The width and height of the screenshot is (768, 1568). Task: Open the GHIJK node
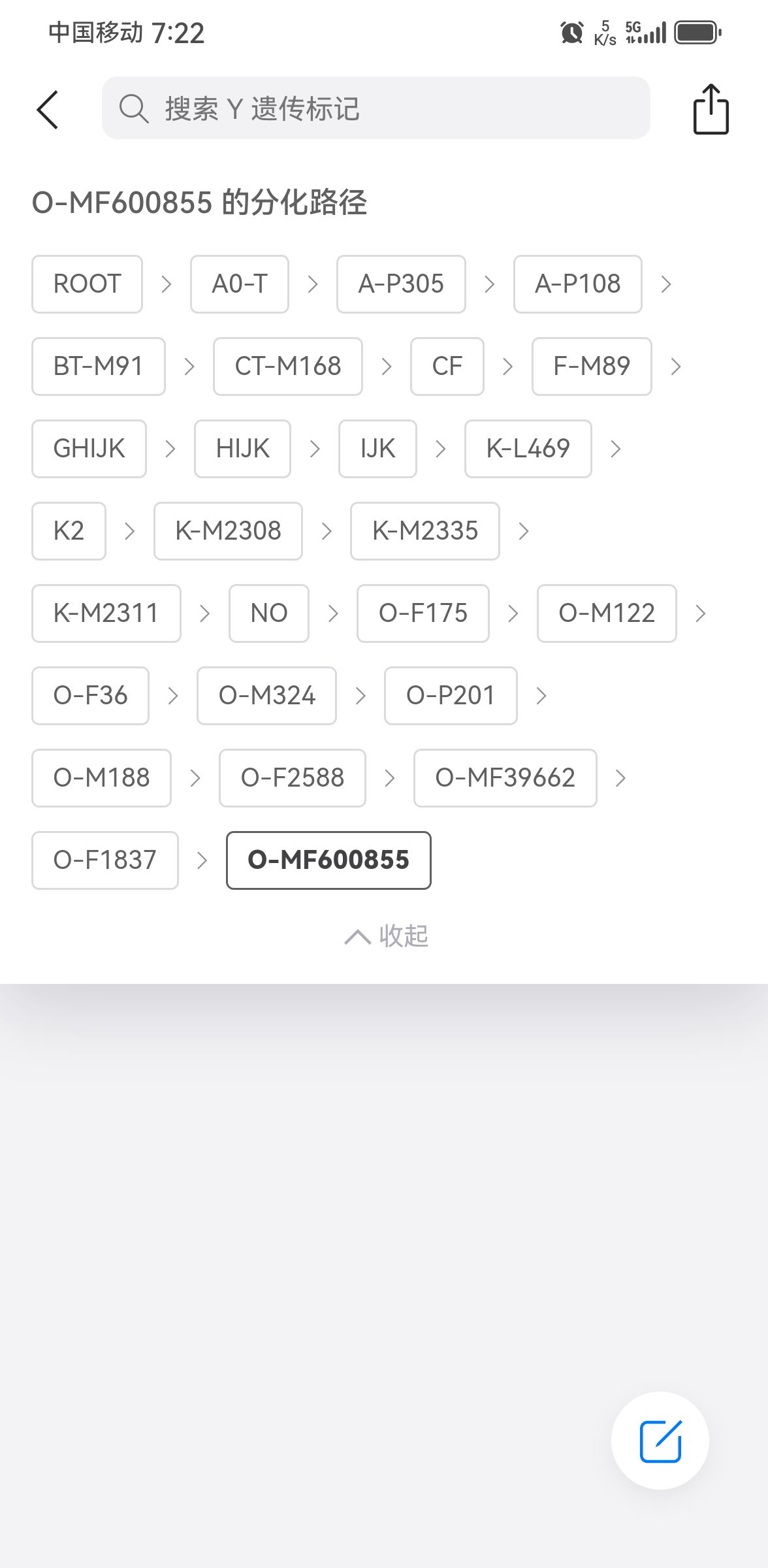89,449
